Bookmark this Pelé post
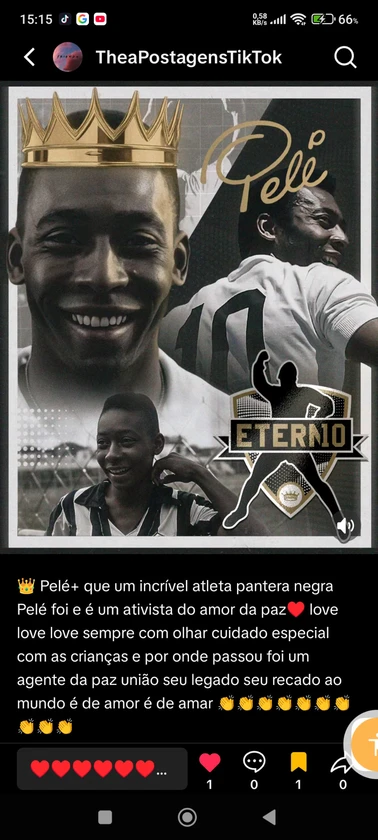378x840 pixels. (298, 762)
